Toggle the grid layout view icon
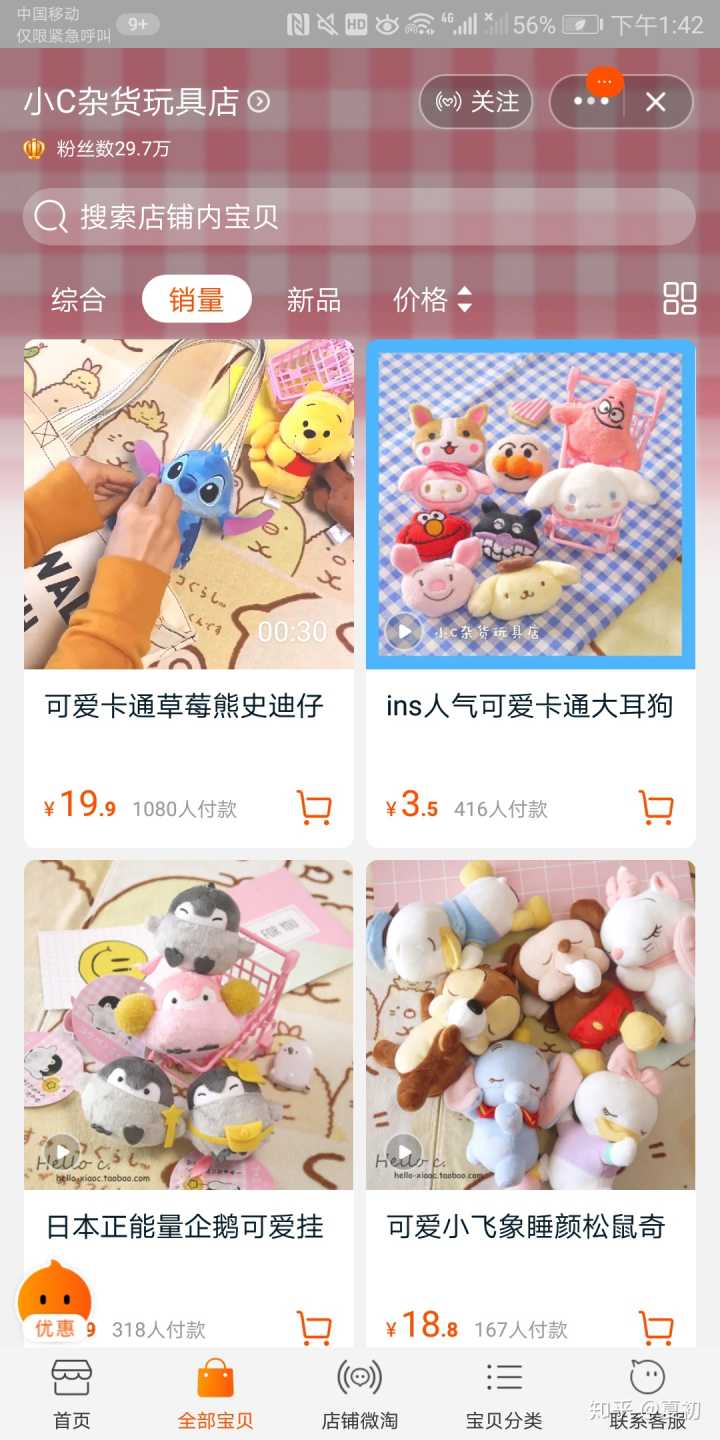 pos(679,299)
